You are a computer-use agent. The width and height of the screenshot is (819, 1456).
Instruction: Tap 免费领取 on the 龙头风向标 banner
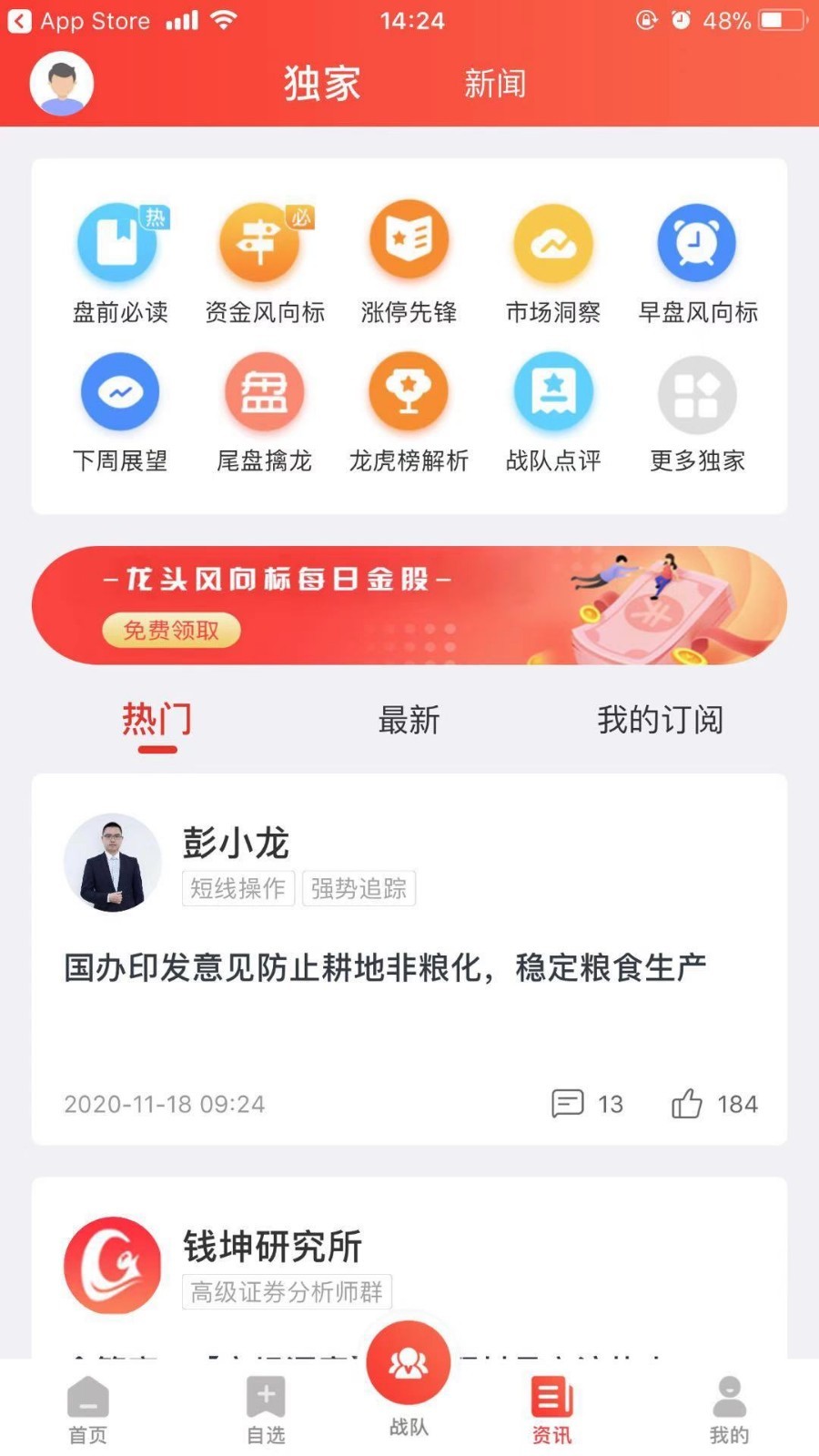(171, 630)
